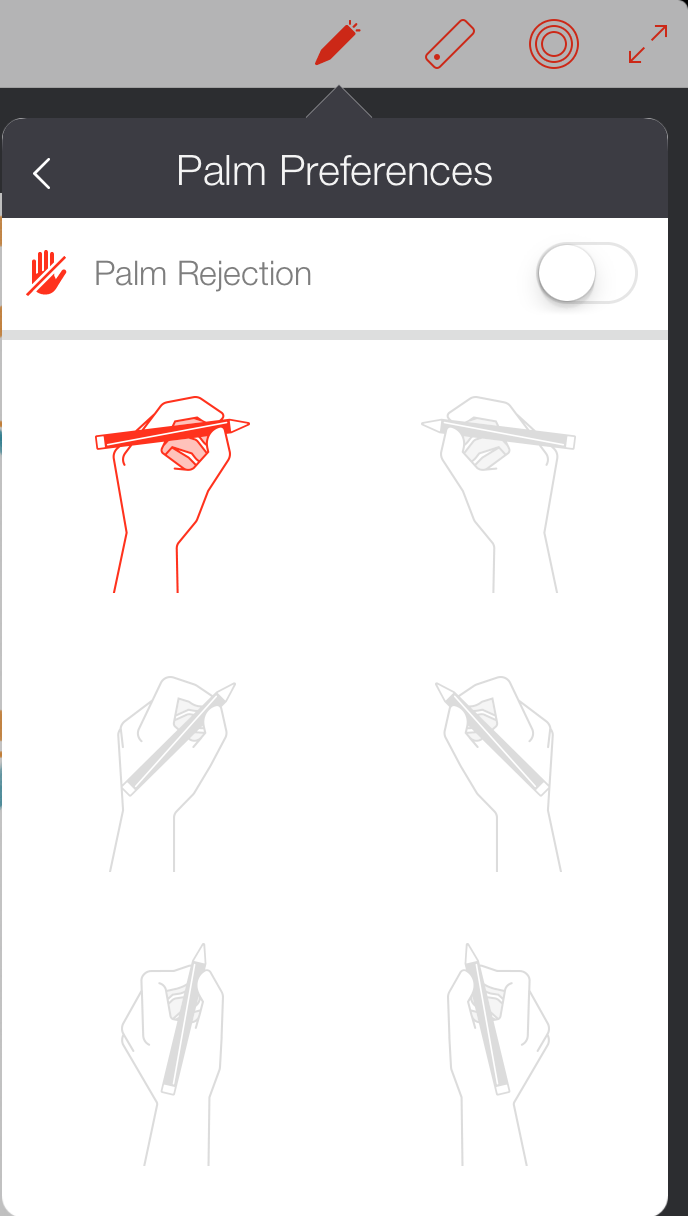Choose the diagonal grip with pen pointing upper-right
688x1216 pixels.
tap(174, 774)
